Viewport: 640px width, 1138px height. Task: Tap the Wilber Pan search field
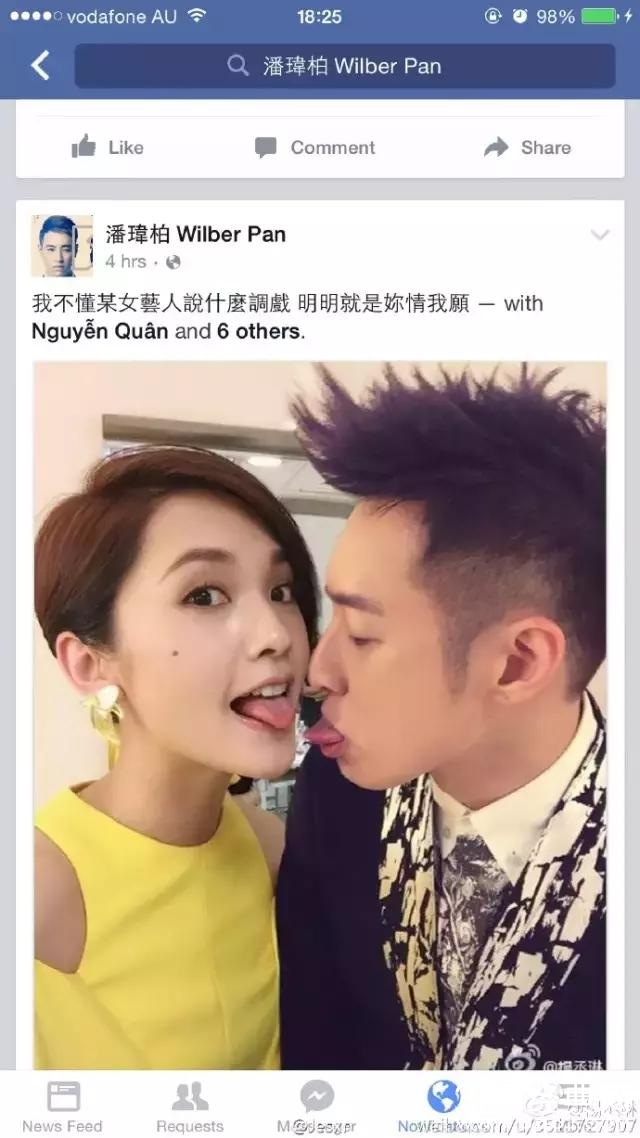coord(344,66)
